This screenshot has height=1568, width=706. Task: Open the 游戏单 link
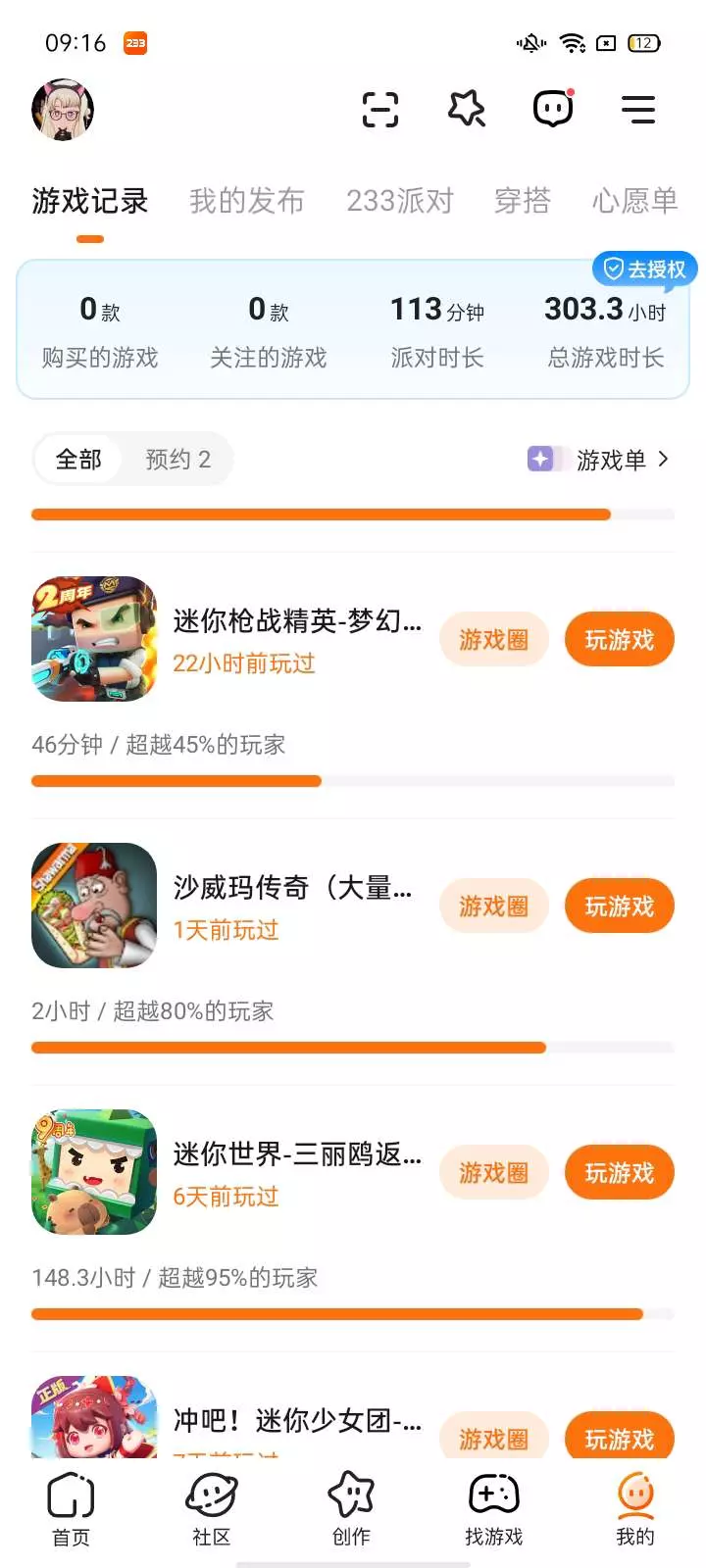click(598, 459)
